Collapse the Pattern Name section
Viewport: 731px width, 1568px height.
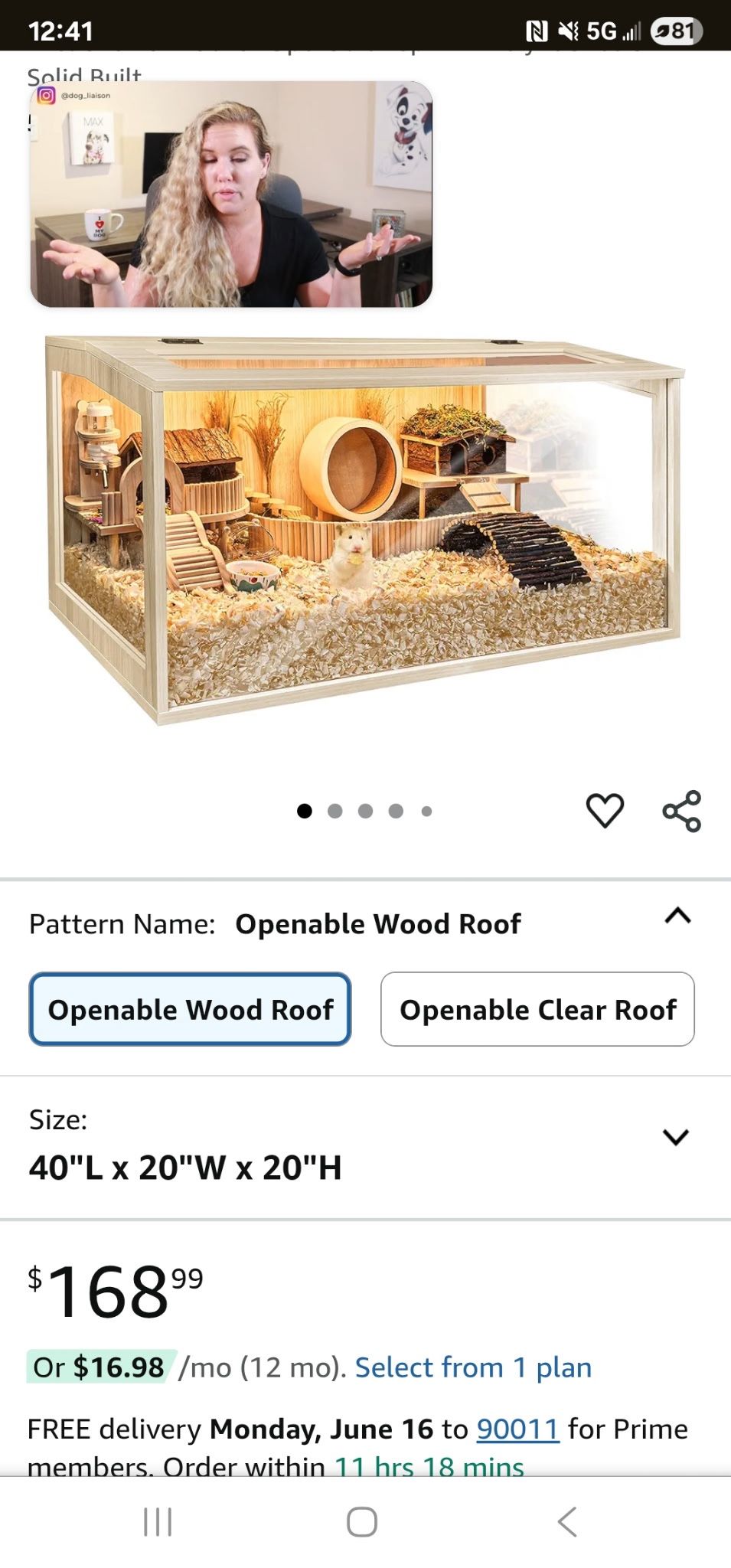point(677,916)
